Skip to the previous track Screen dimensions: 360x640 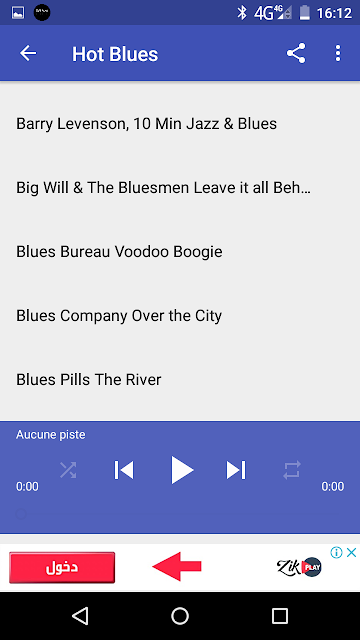(x=124, y=470)
